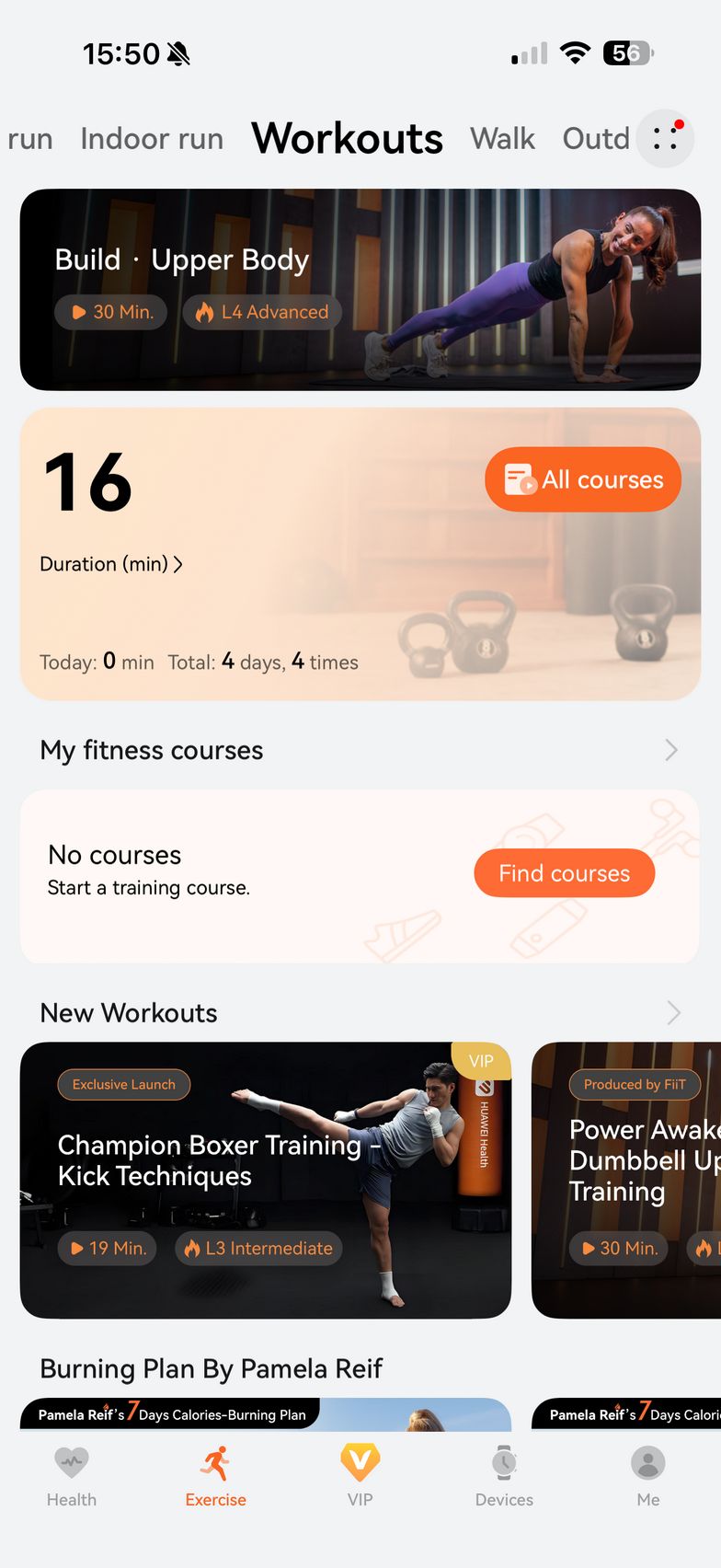721x1568 pixels.
Task: Tap the Find courses button
Action: coord(564,873)
